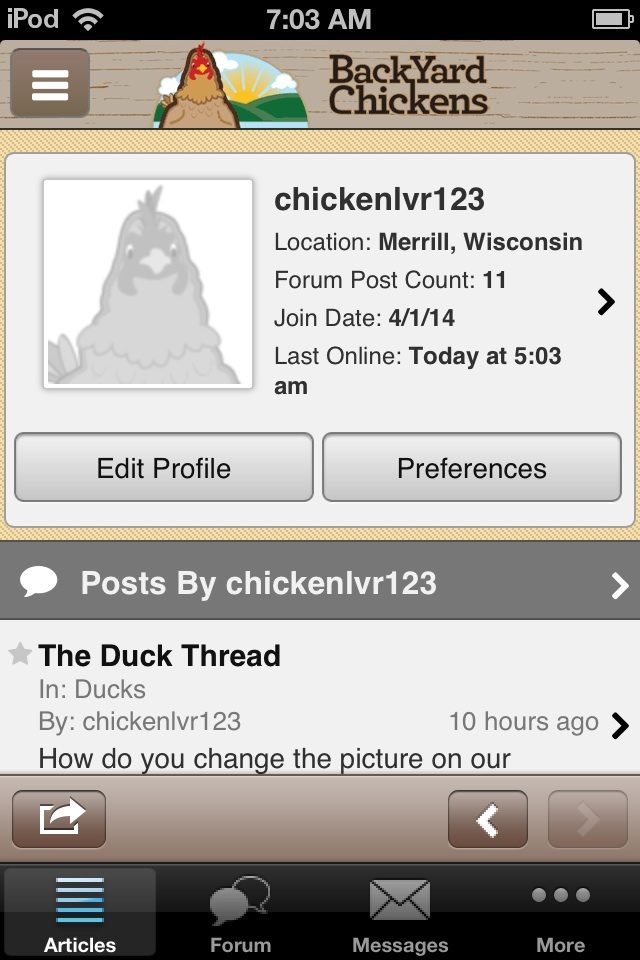The height and width of the screenshot is (960, 640).
Task: Expand Posts By chickenlvr123
Action: pos(619,585)
